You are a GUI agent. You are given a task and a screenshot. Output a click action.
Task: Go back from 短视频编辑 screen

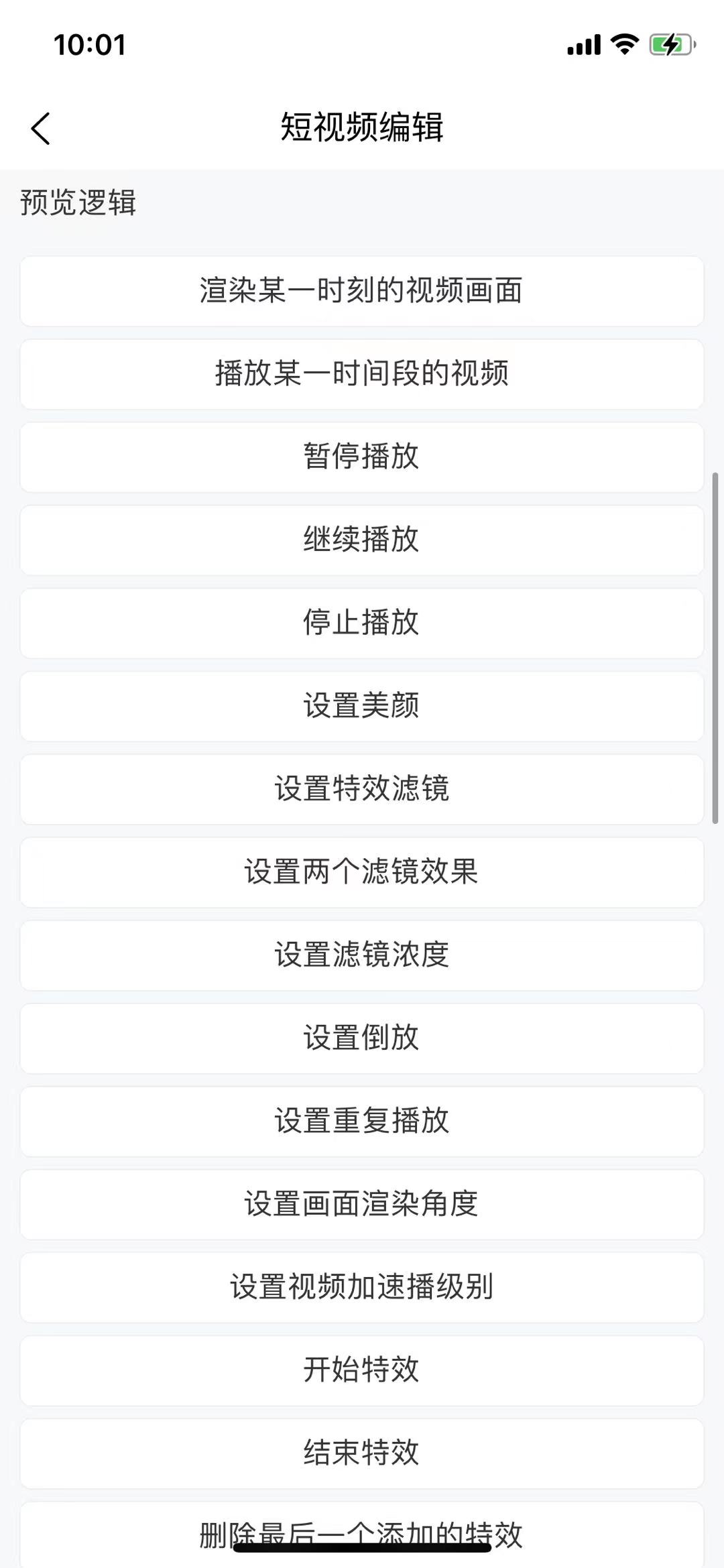[41, 128]
